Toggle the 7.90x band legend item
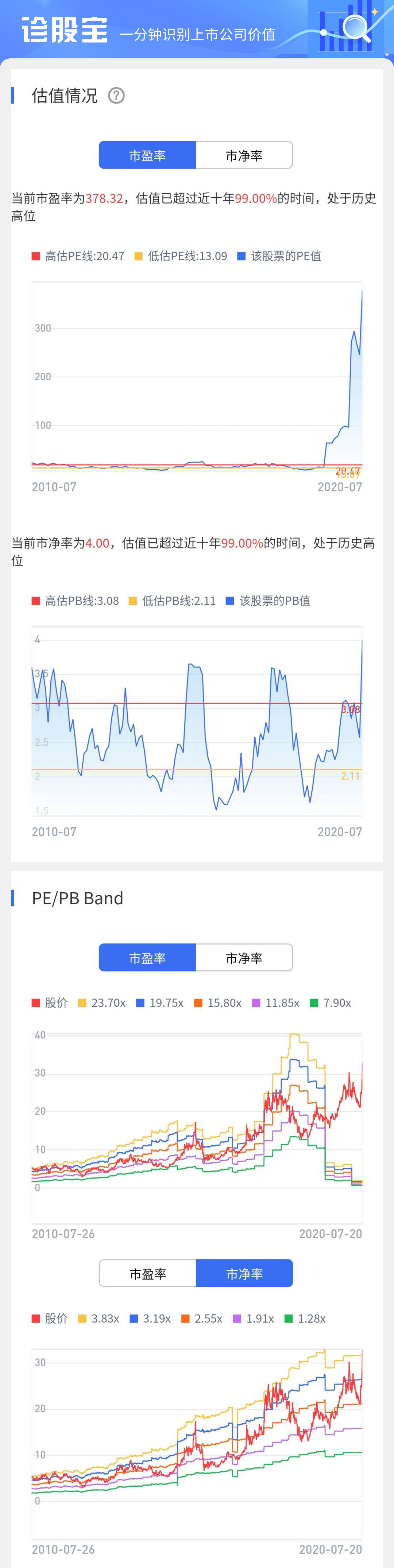 pos(331,1002)
